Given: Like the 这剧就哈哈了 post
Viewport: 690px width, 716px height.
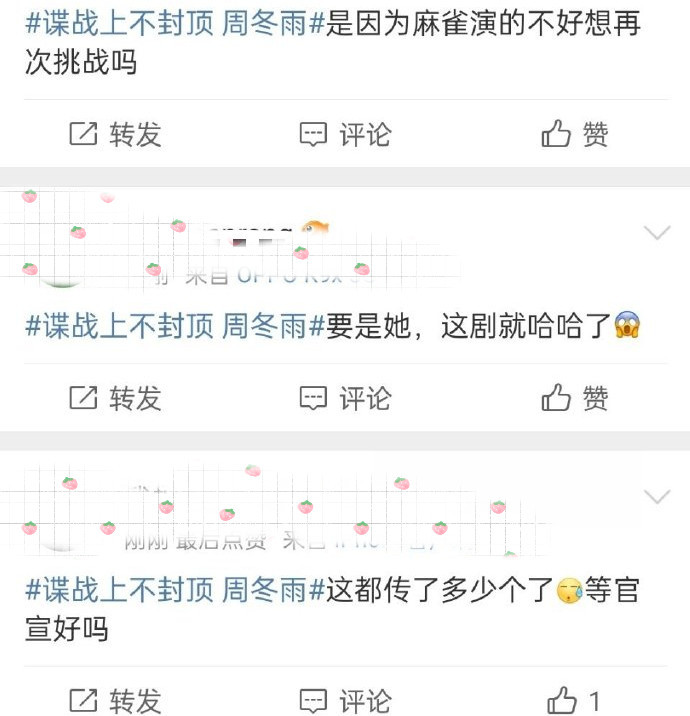Looking at the screenshot, I should [x=575, y=398].
